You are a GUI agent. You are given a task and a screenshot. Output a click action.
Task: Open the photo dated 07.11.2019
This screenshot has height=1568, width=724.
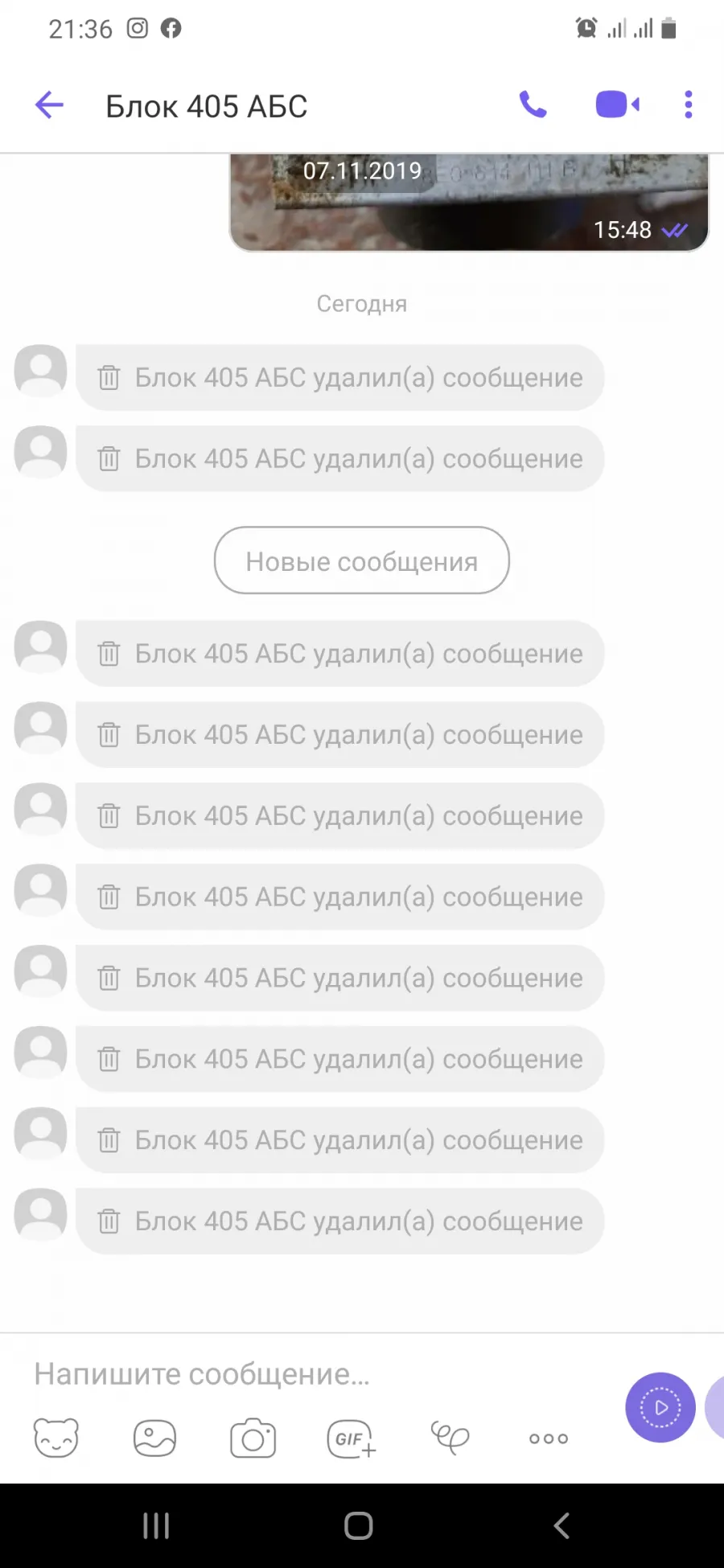click(469, 203)
